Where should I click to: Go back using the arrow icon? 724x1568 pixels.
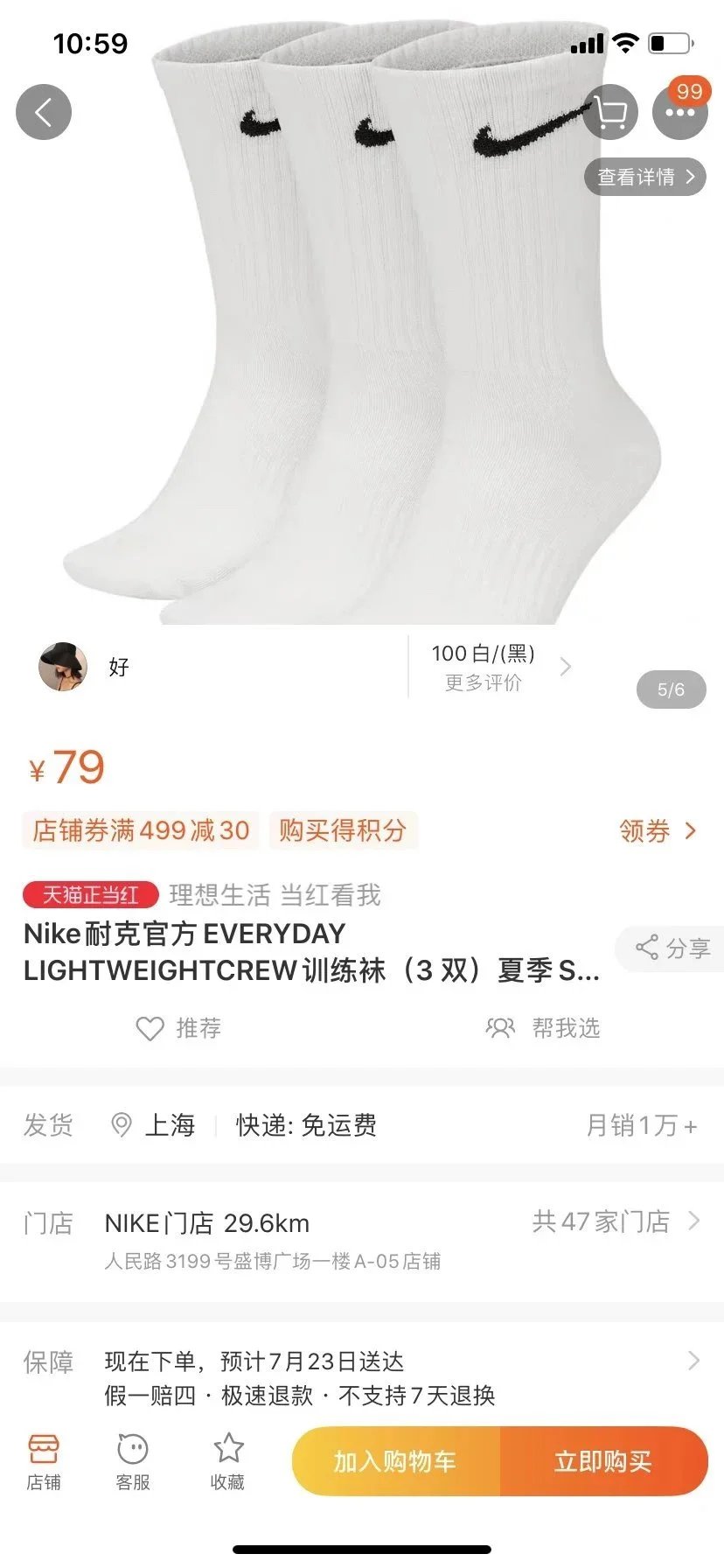click(43, 112)
